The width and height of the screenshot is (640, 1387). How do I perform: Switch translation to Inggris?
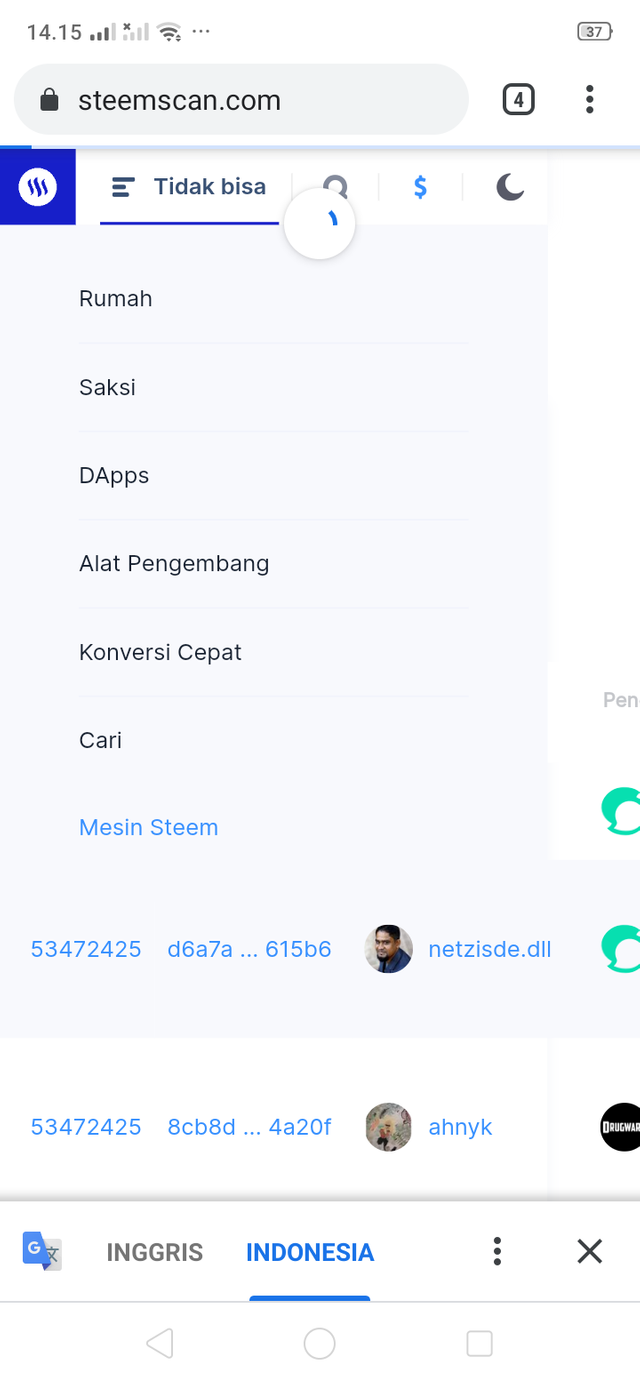154,1252
